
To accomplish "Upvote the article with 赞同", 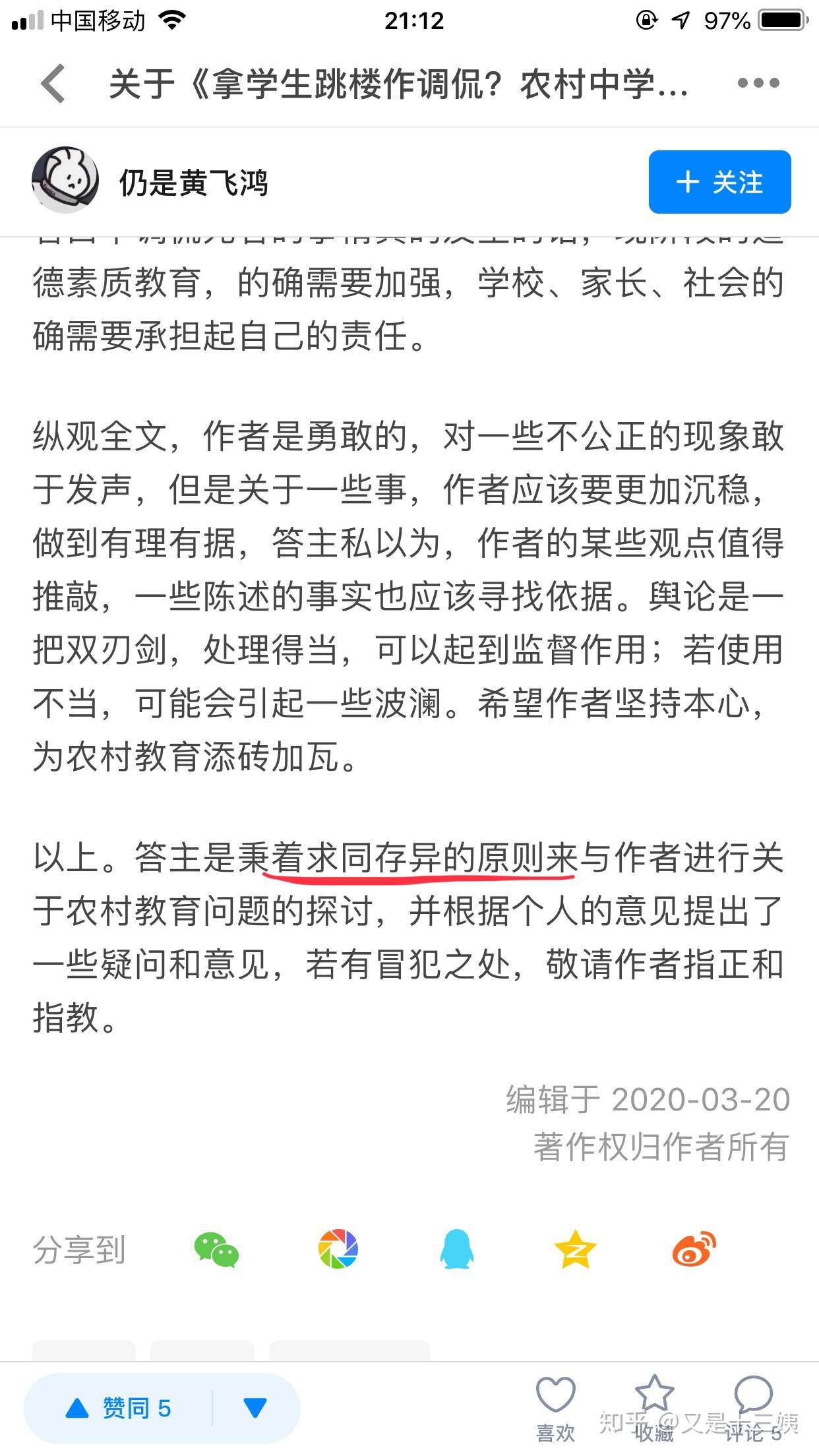I will pyautogui.click(x=120, y=1408).
